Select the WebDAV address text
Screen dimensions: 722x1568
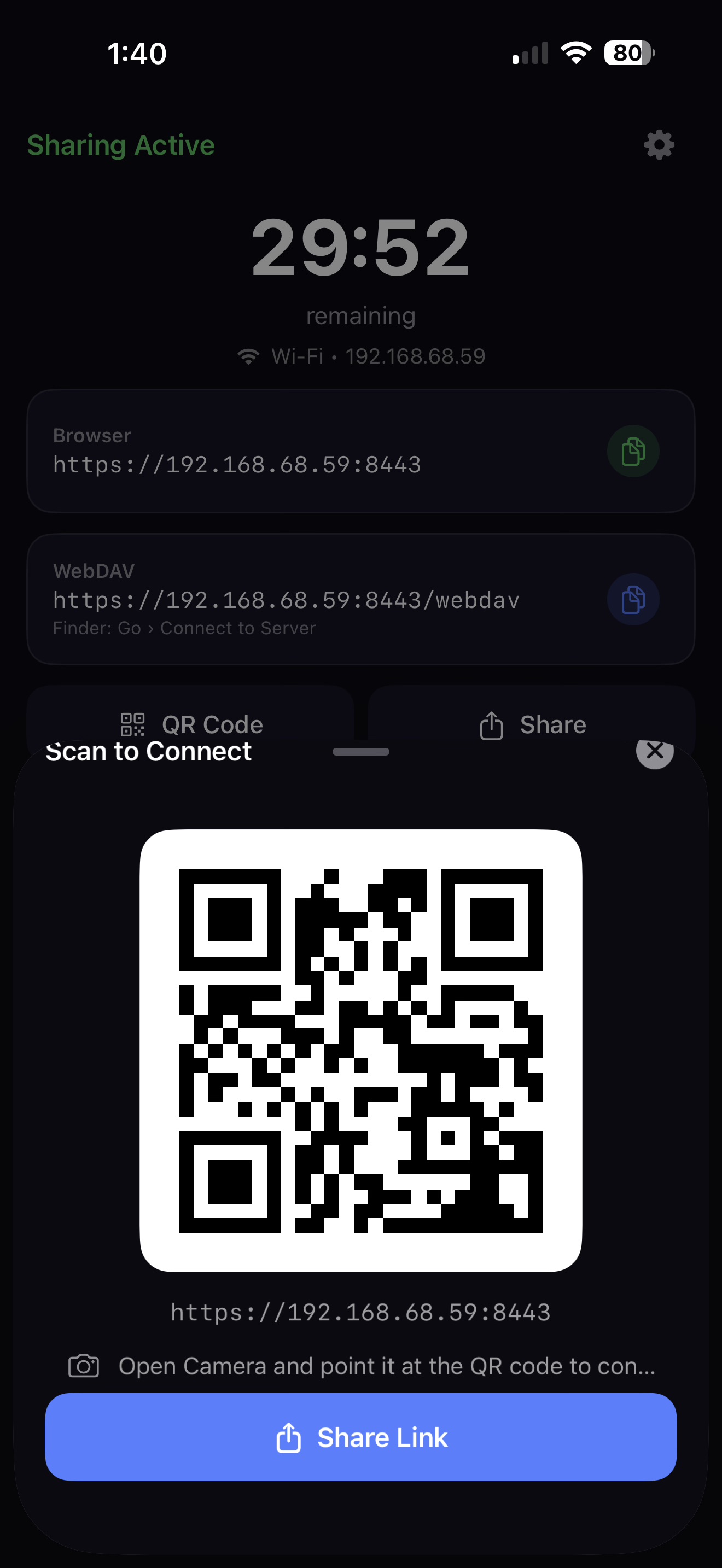pyautogui.click(x=286, y=600)
